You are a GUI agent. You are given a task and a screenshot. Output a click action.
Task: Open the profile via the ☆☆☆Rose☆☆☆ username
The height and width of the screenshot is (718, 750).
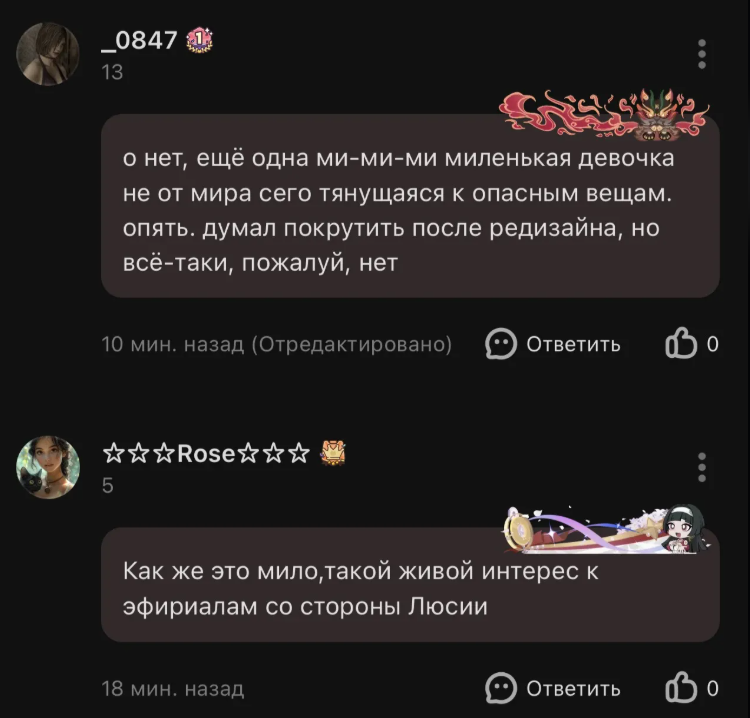206,453
